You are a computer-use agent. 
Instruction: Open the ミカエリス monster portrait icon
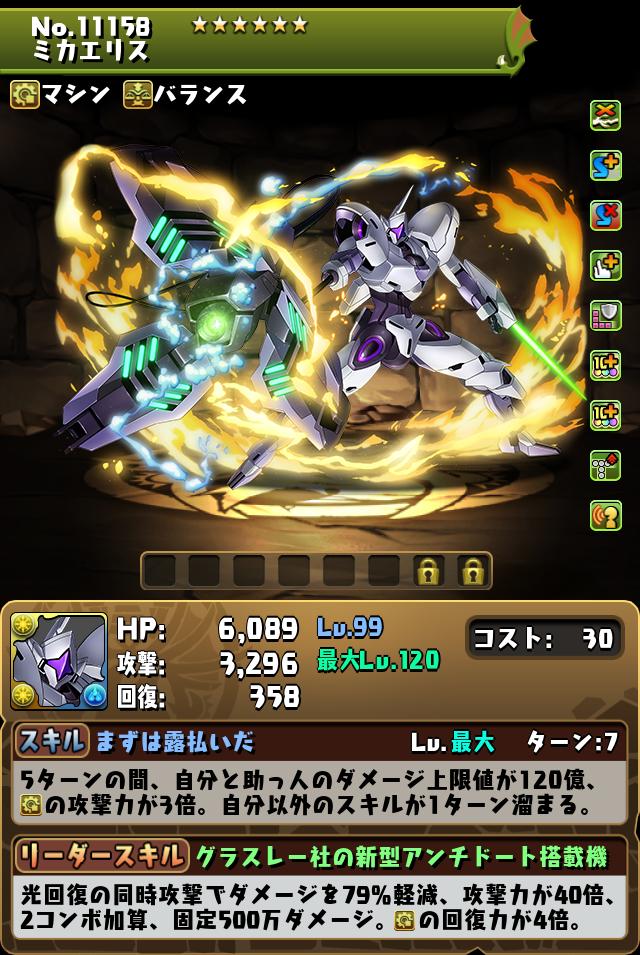[x=59, y=661]
